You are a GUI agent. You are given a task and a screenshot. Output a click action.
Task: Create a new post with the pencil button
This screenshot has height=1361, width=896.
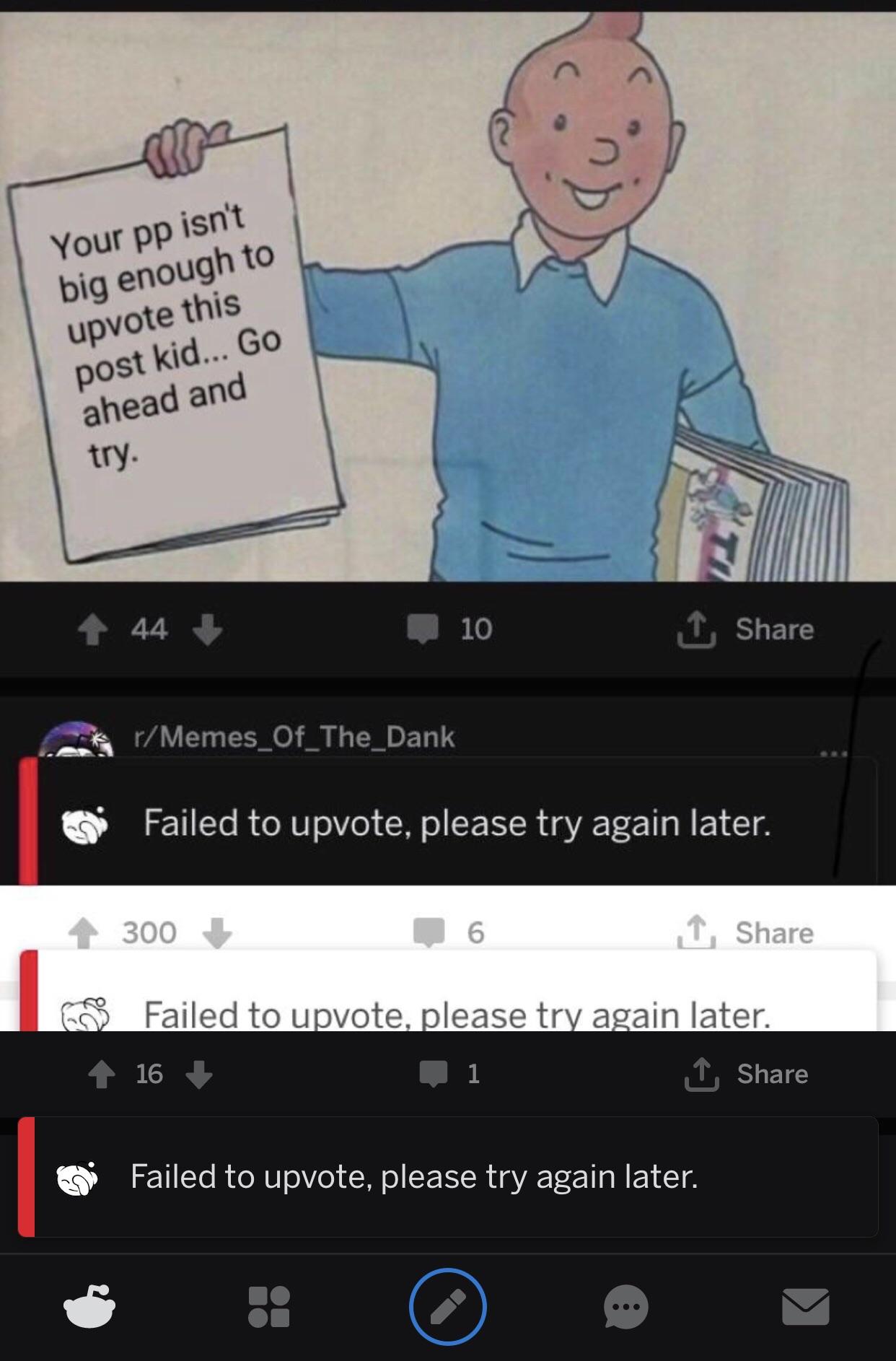(447, 1307)
